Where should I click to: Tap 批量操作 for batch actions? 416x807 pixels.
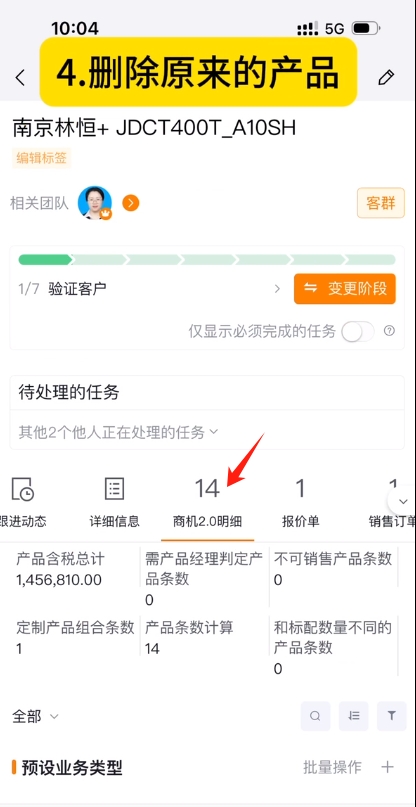[333, 767]
